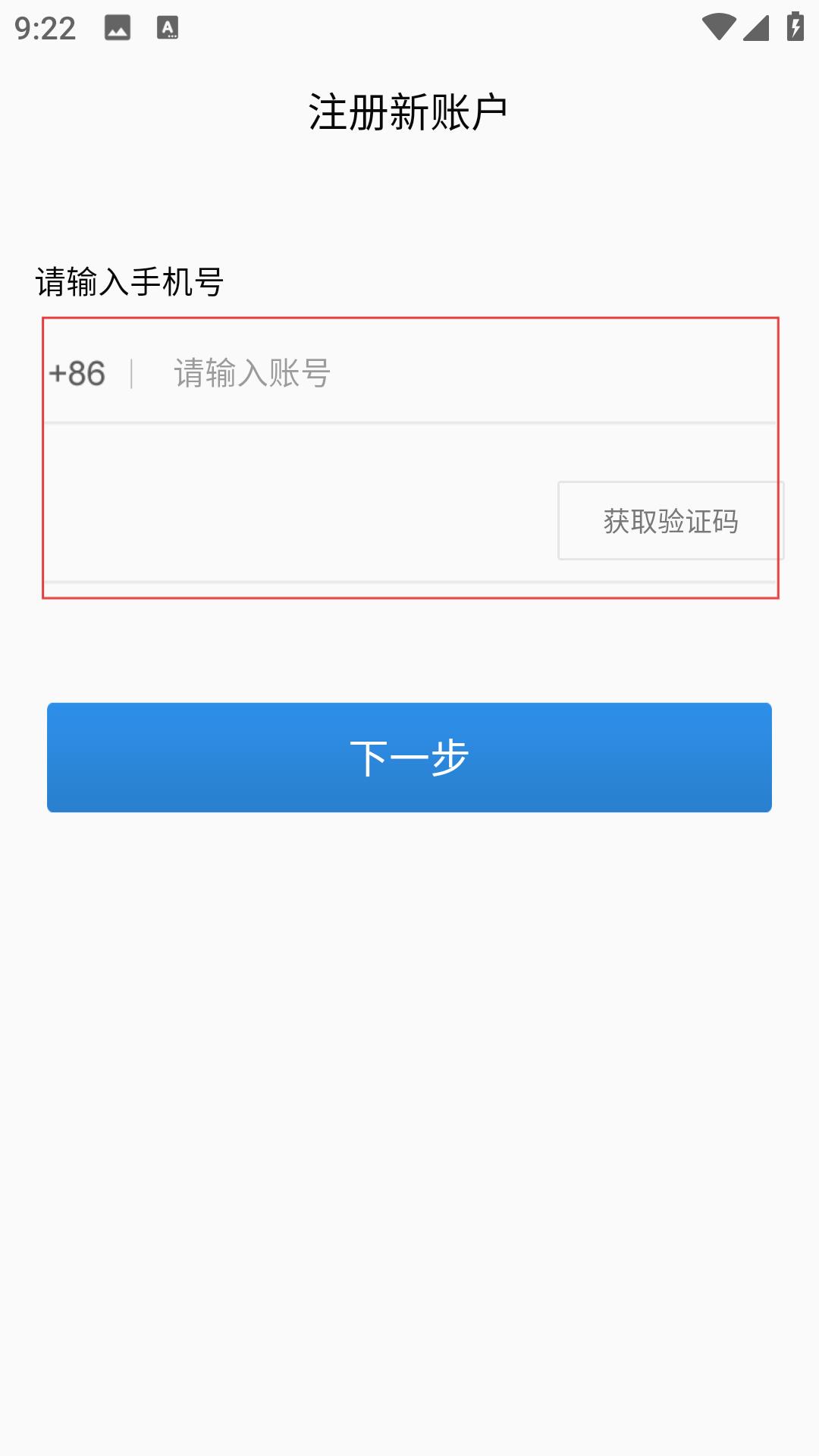
Task: Tap 获取验证码 to request a code
Action: [x=670, y=521]
